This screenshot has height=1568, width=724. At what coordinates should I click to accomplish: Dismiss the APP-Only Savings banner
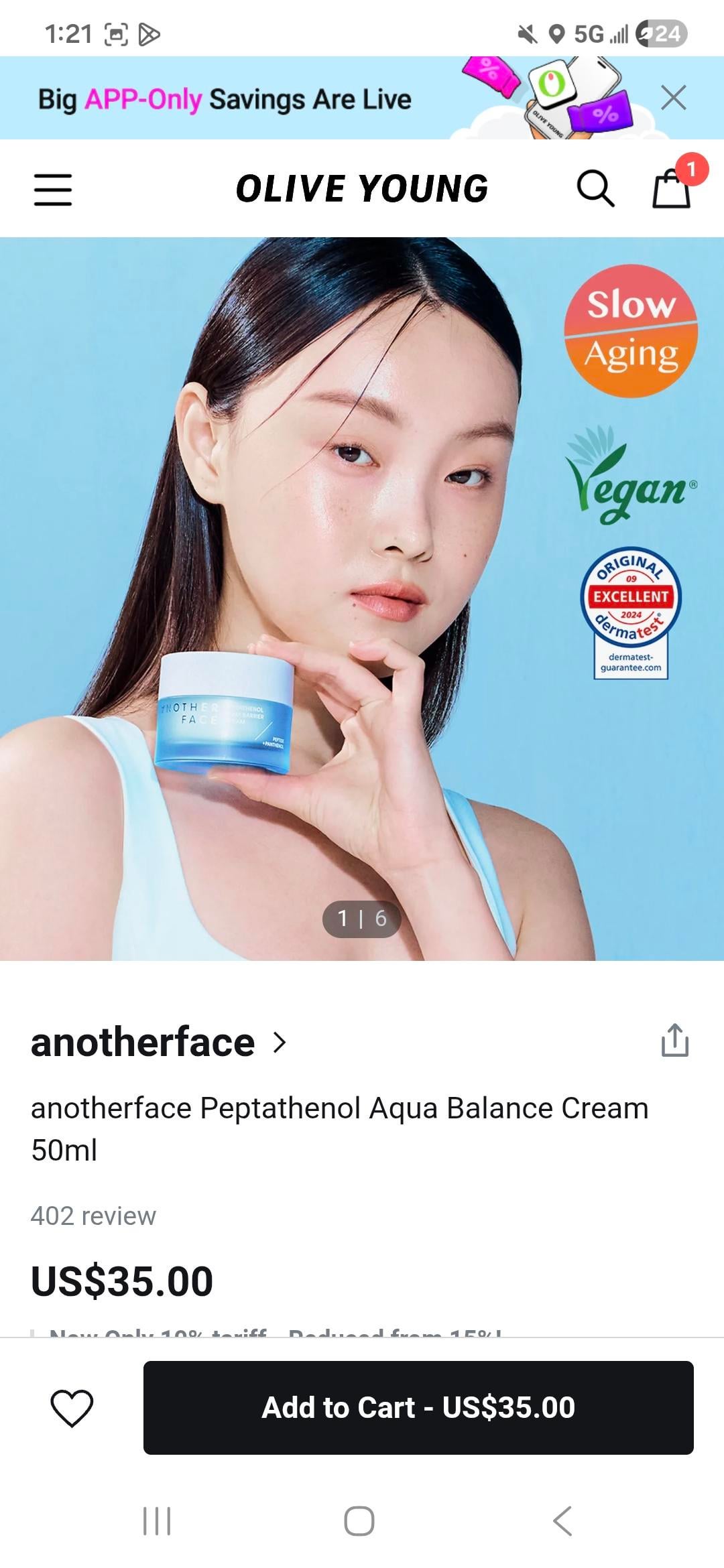(x=673, y=98)
